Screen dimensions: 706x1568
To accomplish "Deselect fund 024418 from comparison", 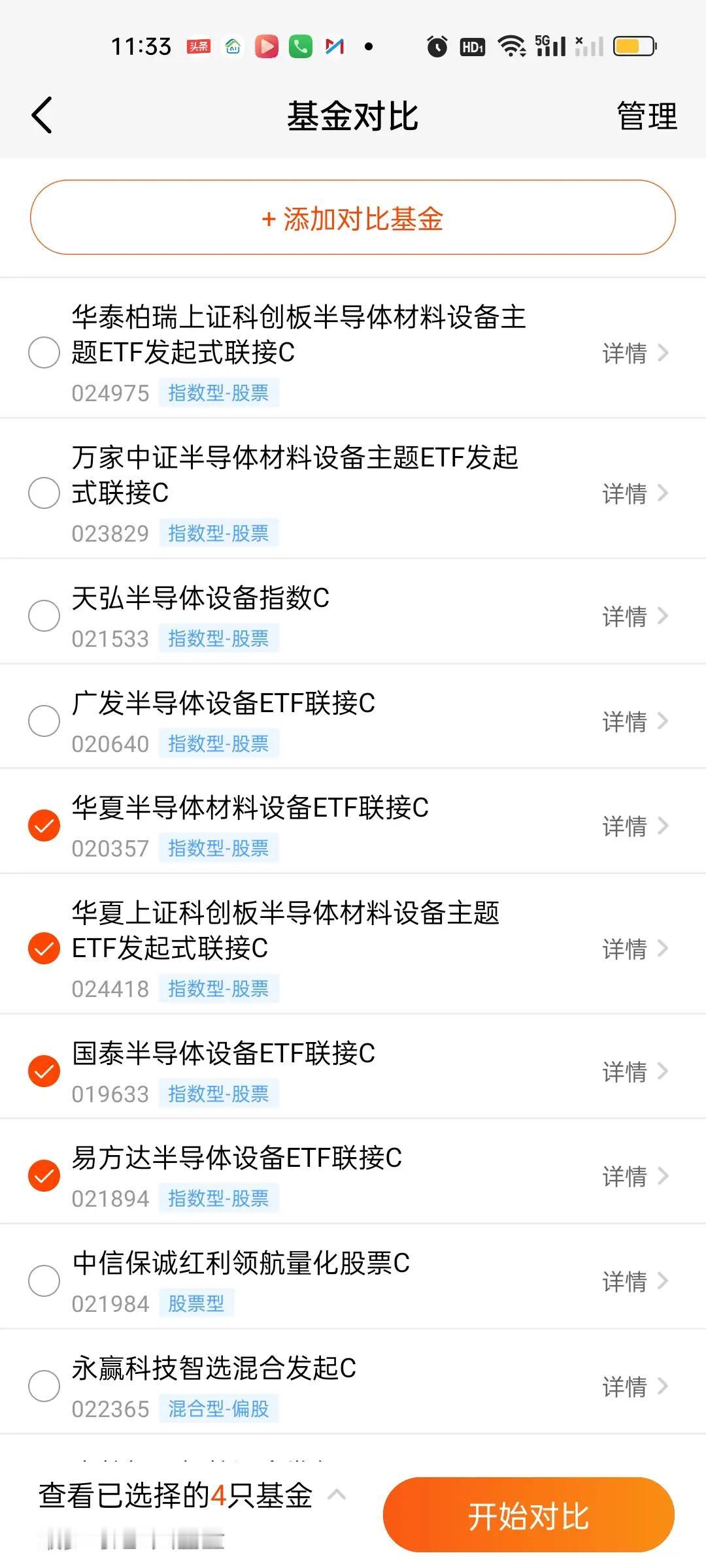I will click(44, 949).
